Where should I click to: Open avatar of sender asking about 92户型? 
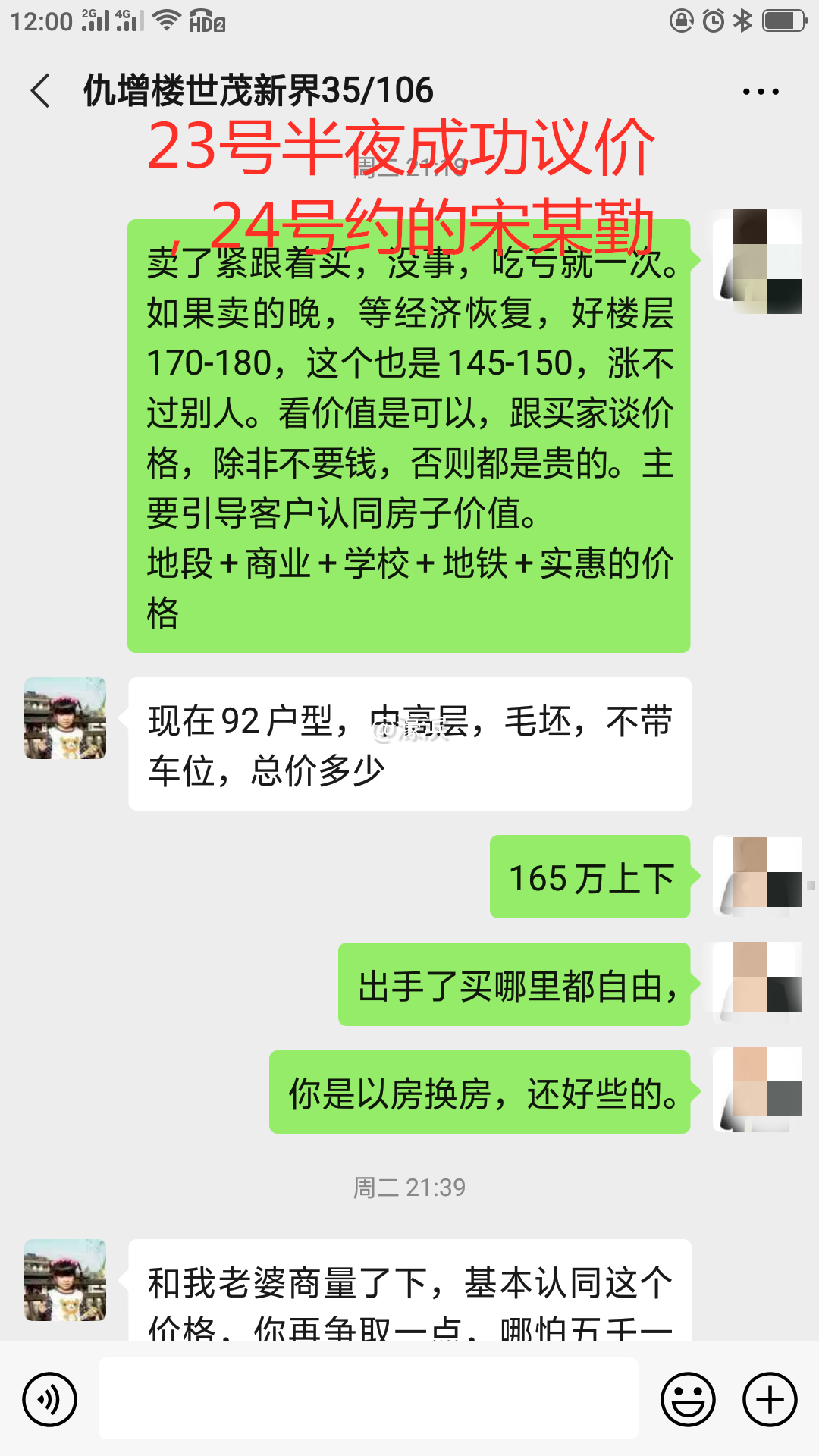coord(65,718)
